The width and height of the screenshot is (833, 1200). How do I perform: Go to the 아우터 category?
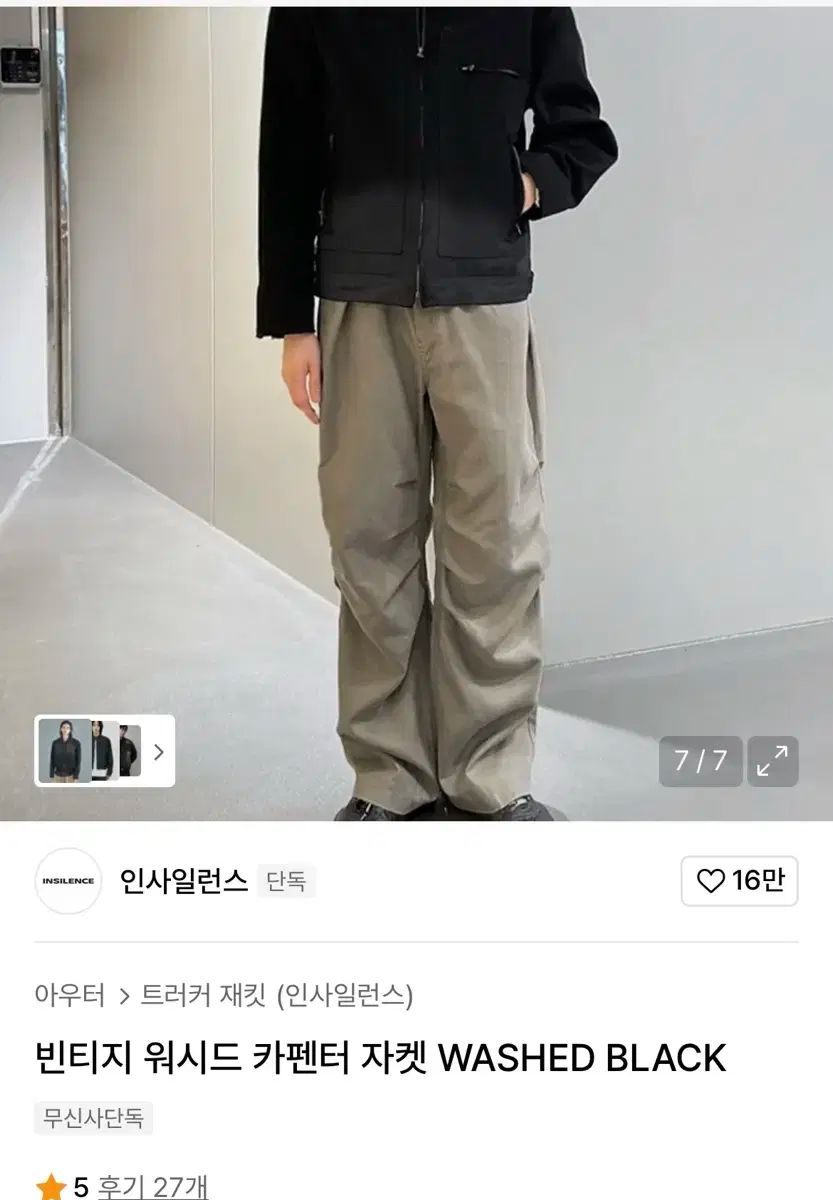point(70,995)
